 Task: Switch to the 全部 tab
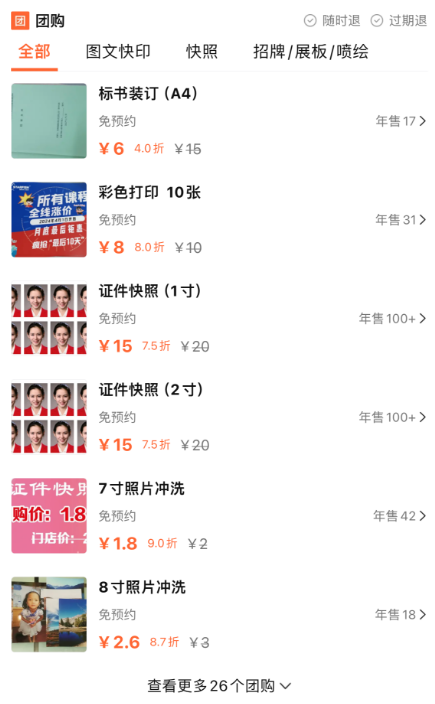click(x=34, y=52)
